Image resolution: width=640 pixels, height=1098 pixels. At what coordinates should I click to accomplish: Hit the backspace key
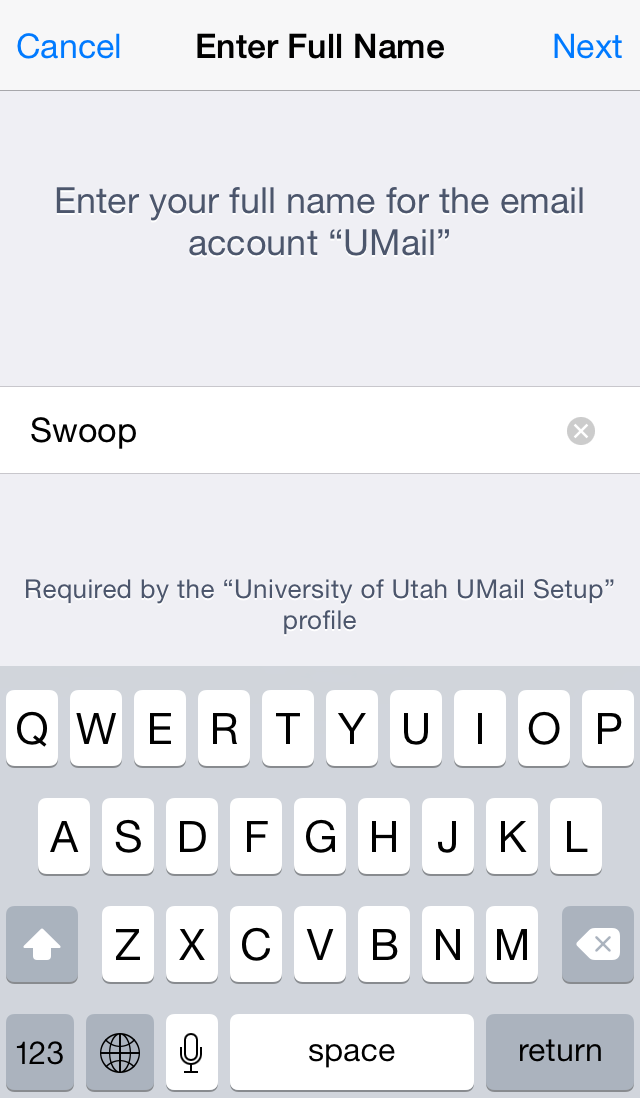(x=598, y=945)
